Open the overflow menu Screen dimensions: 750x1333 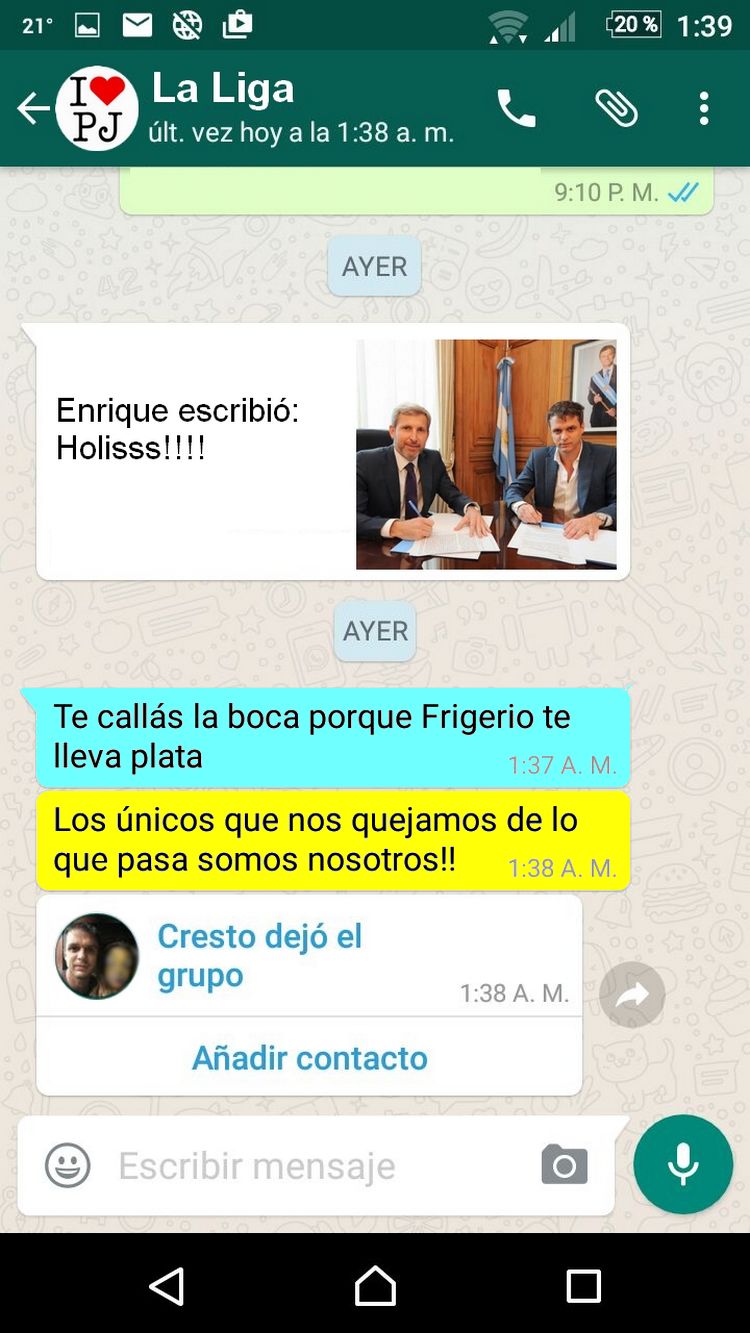pyautogui.click(x=704, y=108)
